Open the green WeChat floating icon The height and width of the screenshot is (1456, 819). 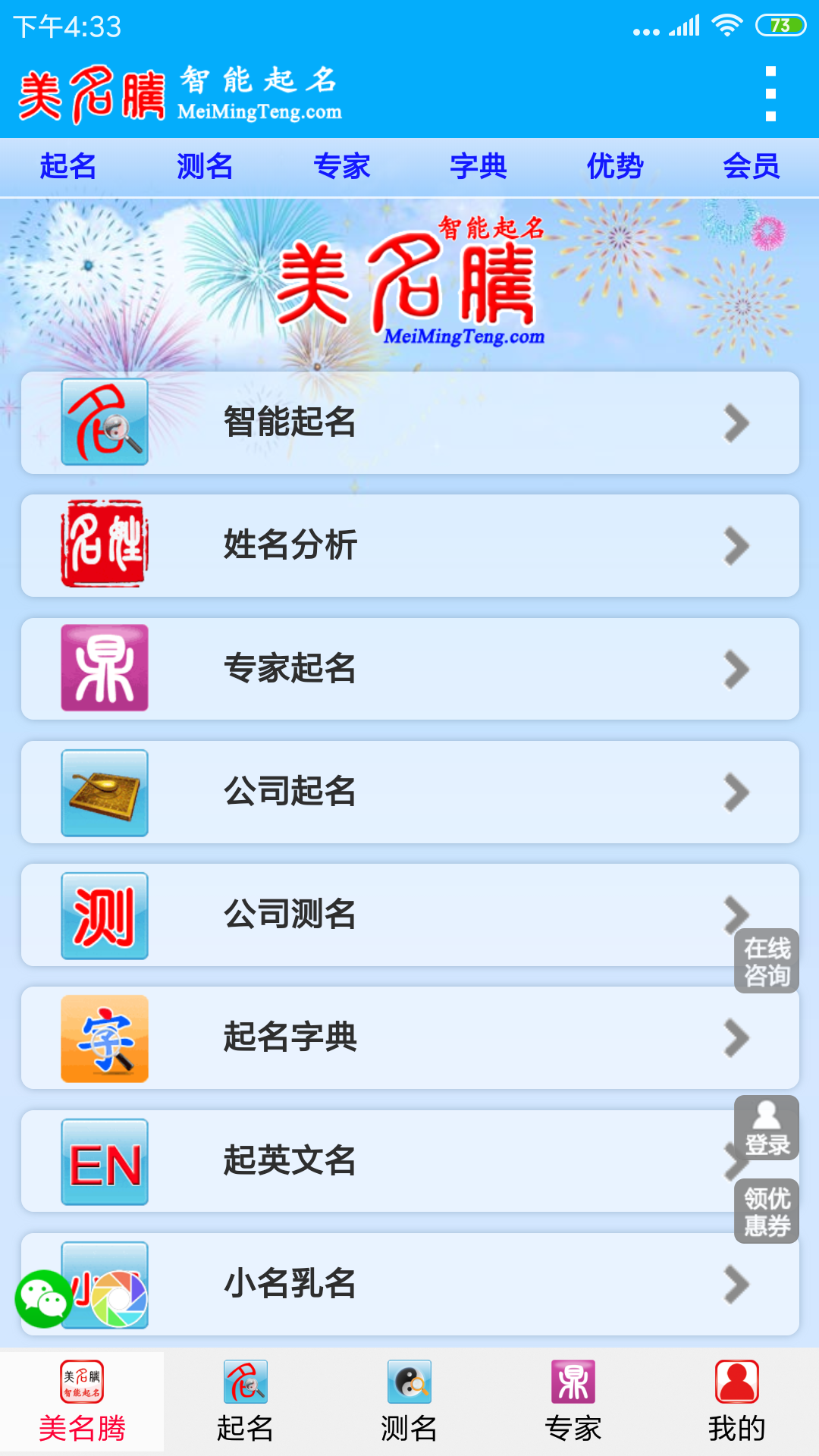tap(43, 1299)
